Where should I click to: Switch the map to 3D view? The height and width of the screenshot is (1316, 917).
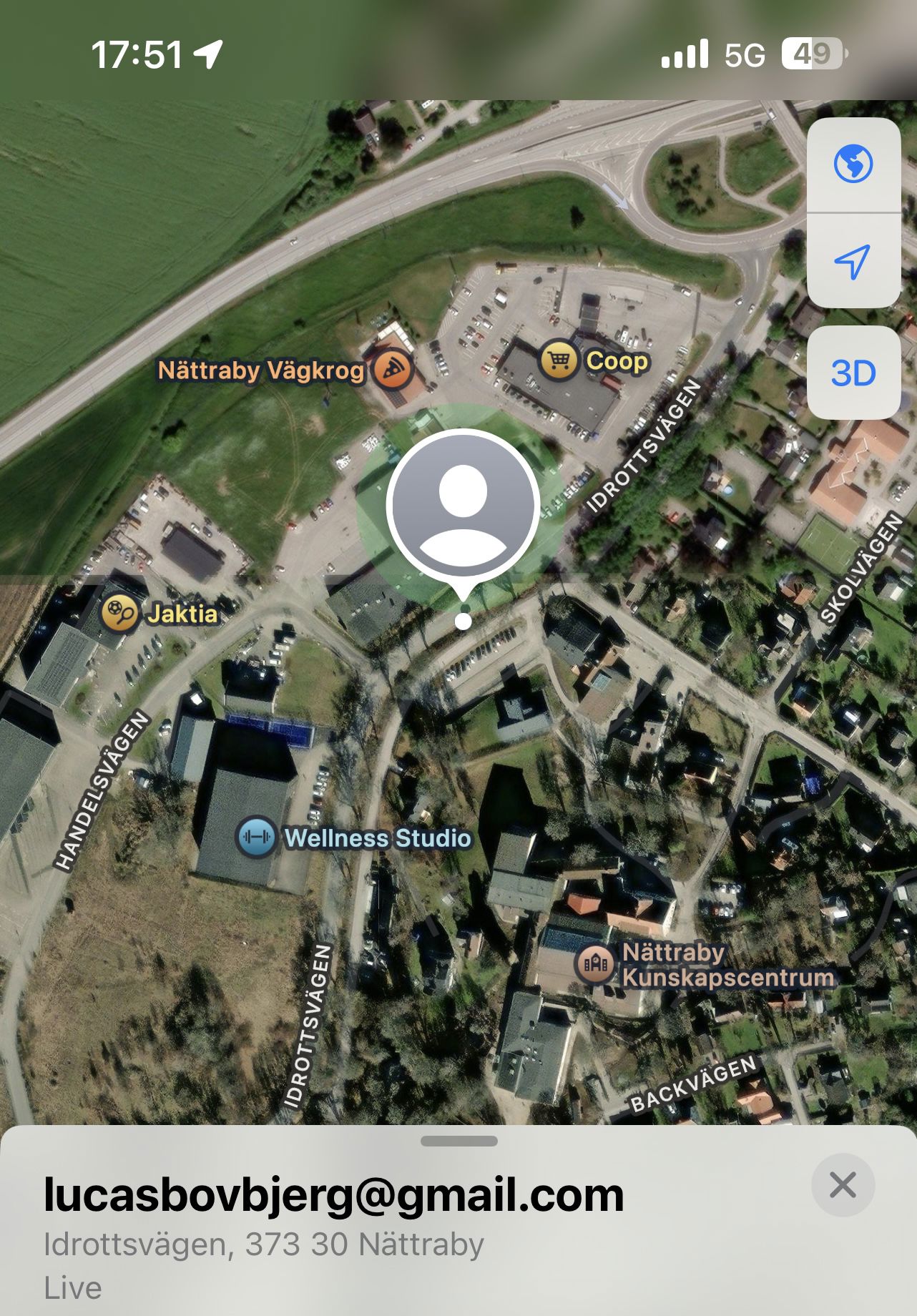click(853, 373)
